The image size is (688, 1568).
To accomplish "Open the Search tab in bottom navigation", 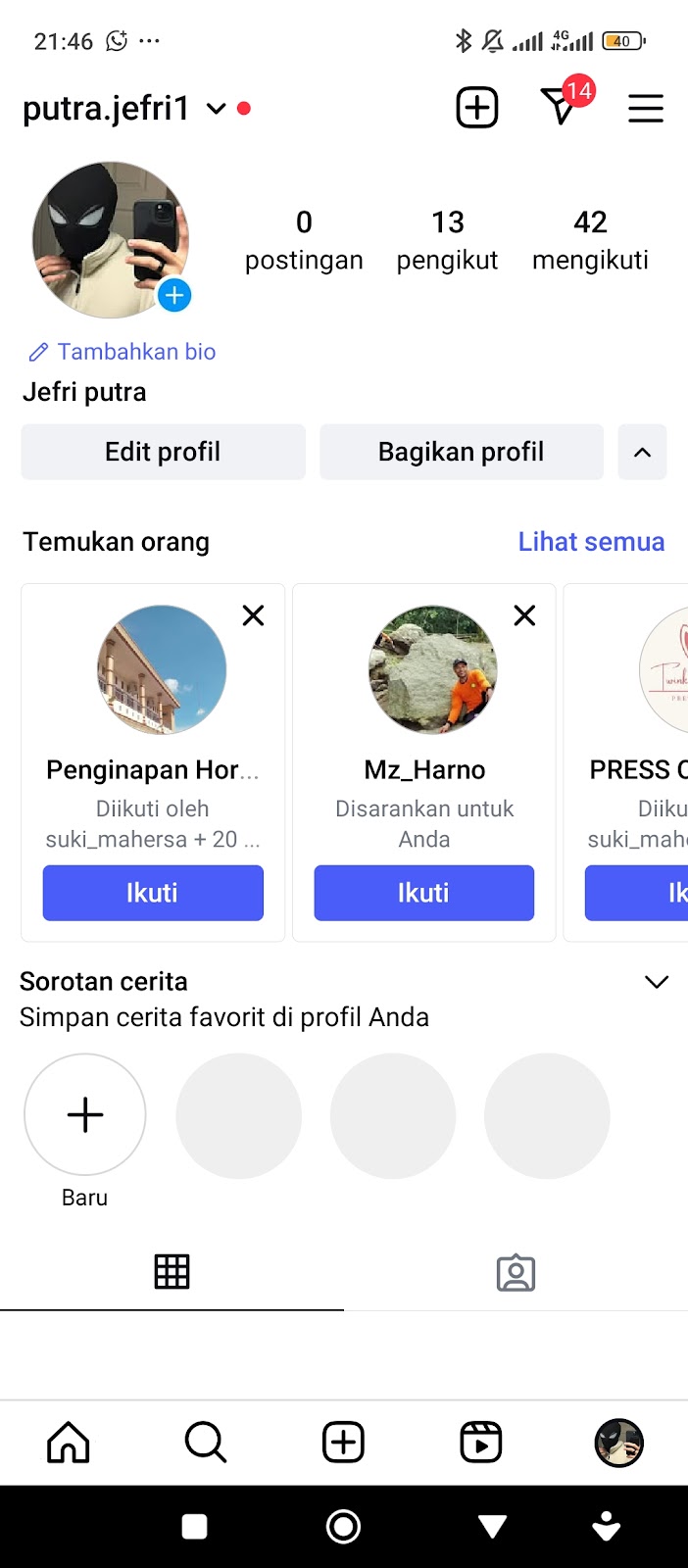I will pyautogui.click(x=206, y=1443).
